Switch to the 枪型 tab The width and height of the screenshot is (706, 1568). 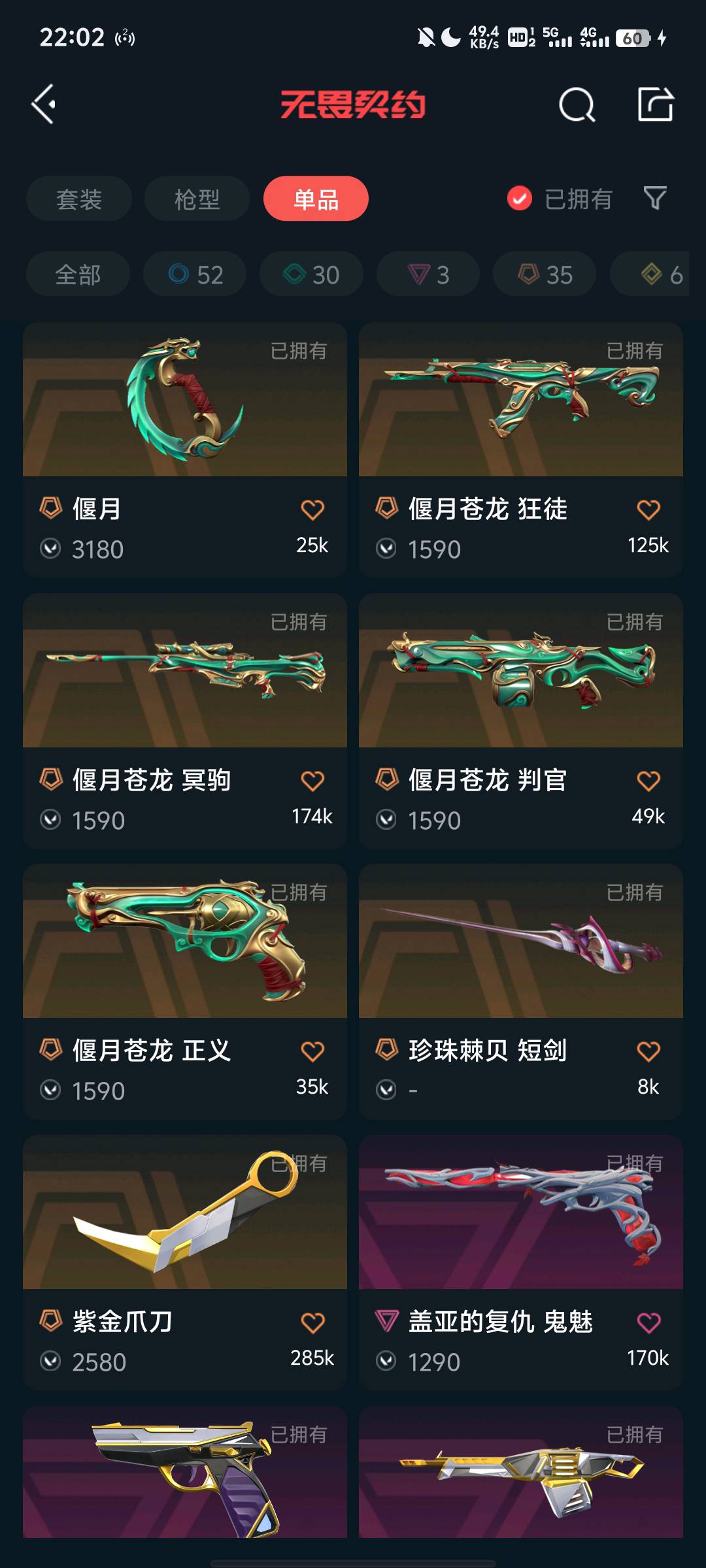[x=197, y=199]
